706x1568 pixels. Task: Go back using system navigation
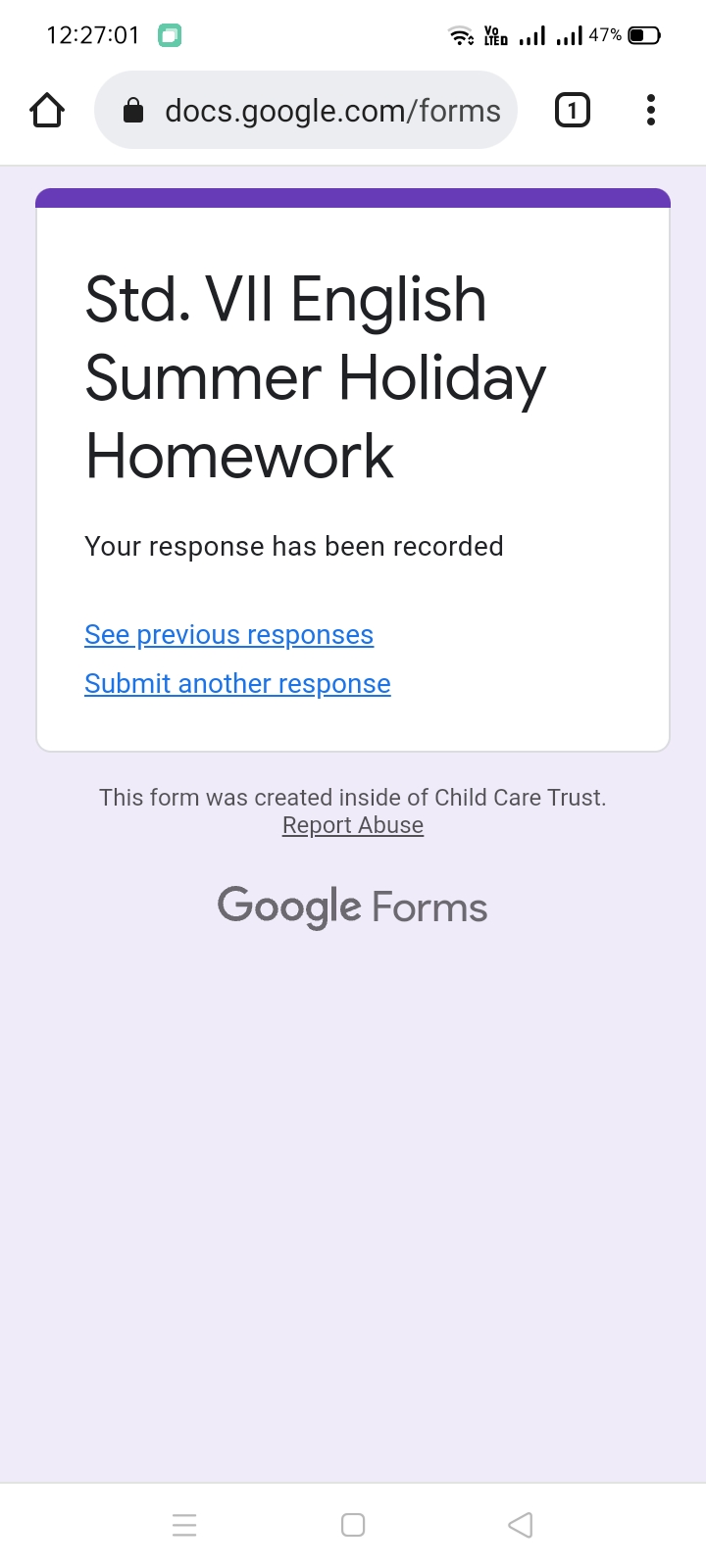click(521, 1525)
